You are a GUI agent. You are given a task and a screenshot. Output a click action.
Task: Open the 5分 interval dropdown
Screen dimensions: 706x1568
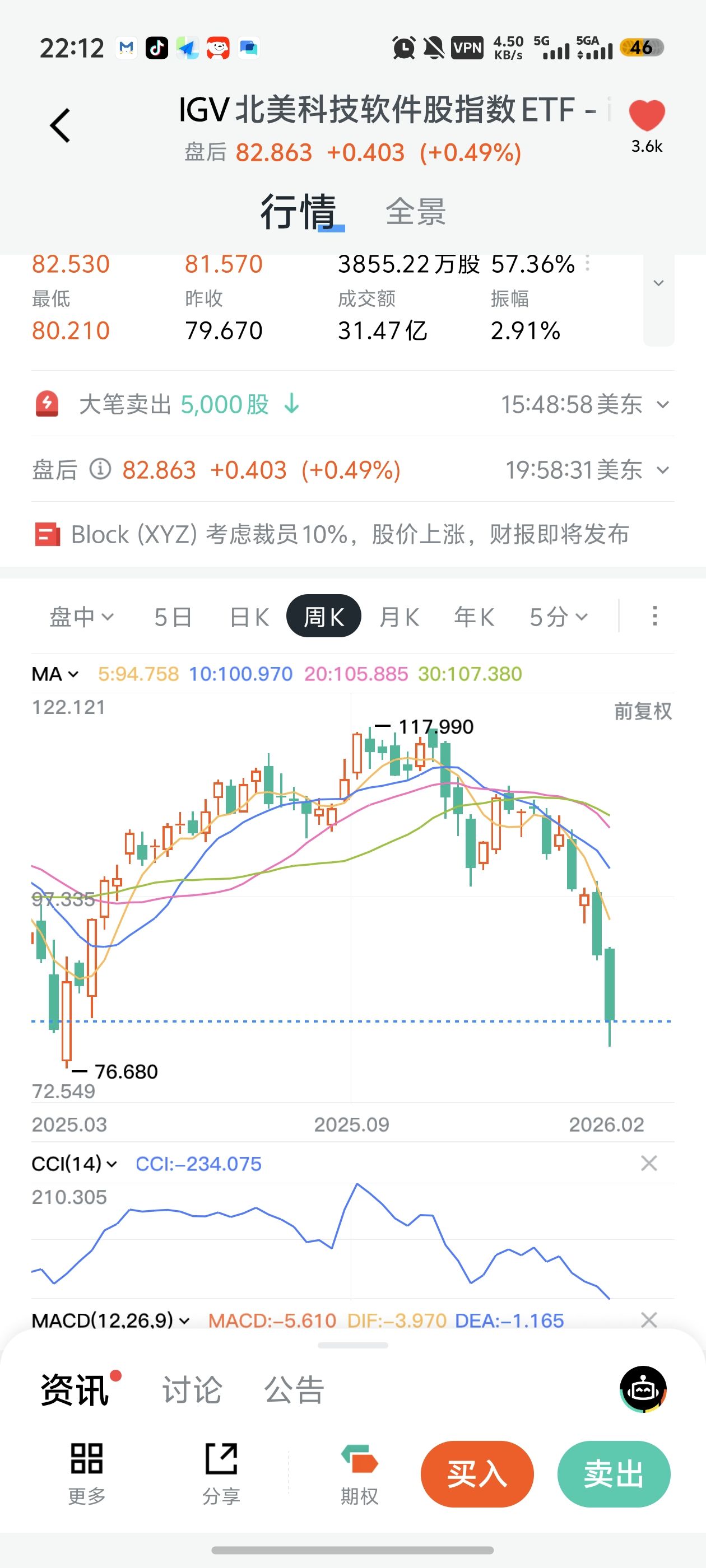(558, 617)
